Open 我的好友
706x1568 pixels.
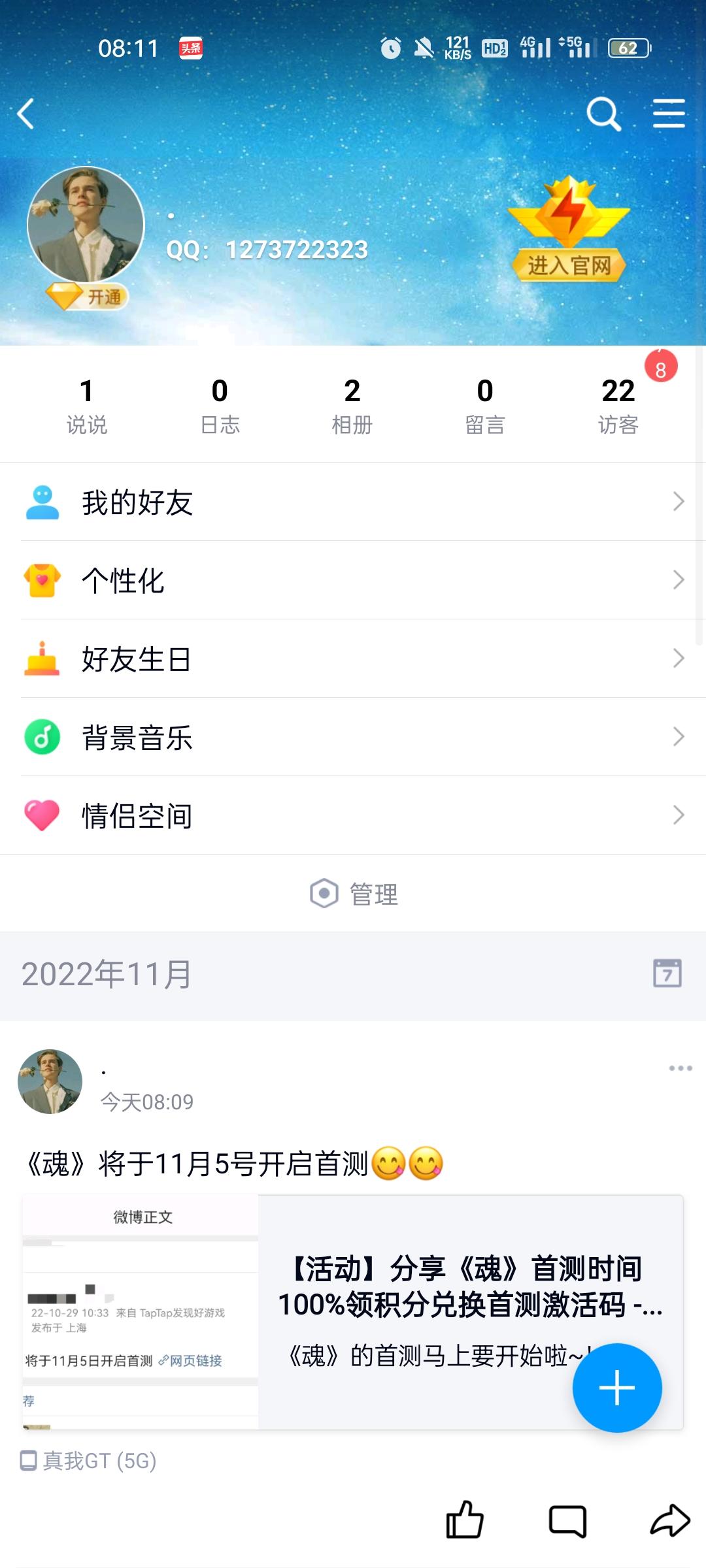point(353,502)
